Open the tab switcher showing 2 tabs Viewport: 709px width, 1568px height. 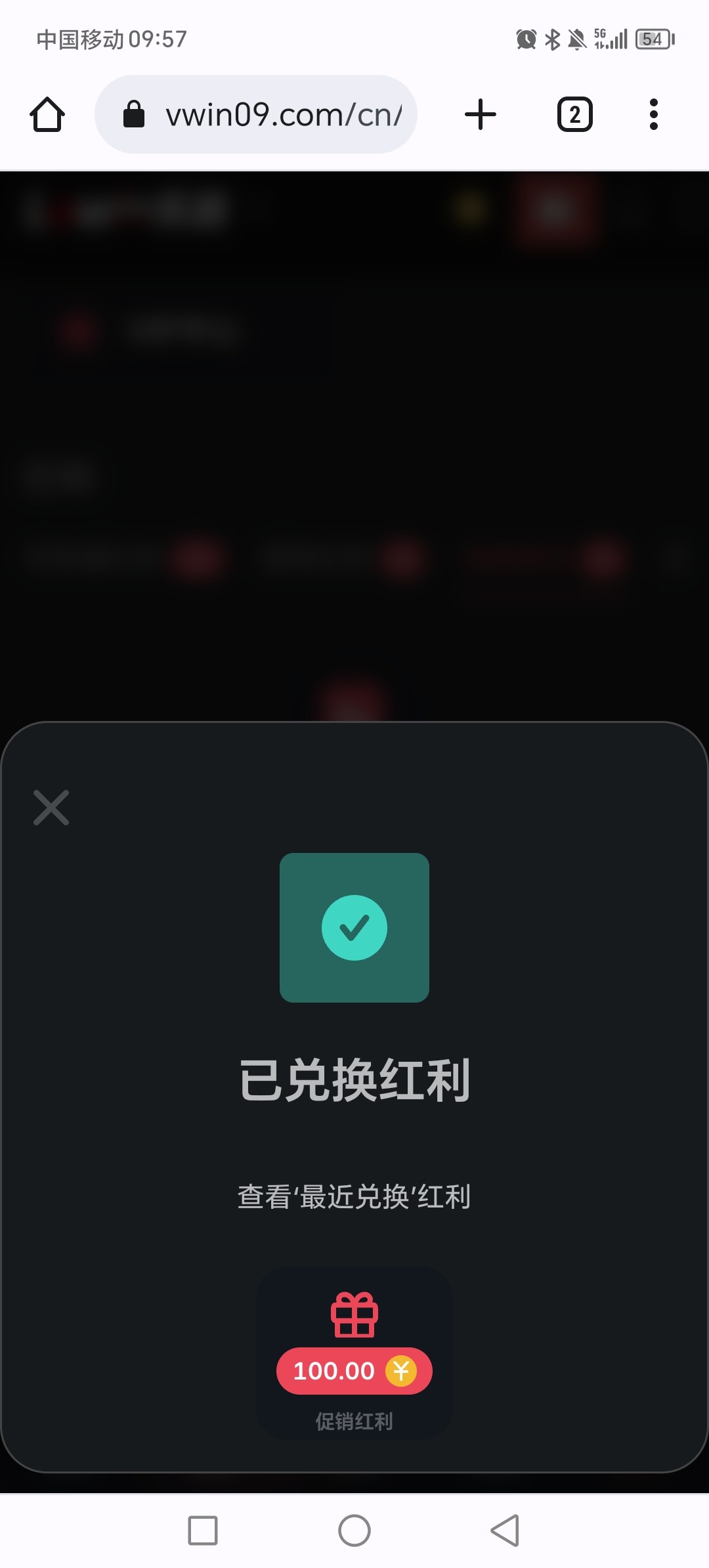(x=574, y=115)
